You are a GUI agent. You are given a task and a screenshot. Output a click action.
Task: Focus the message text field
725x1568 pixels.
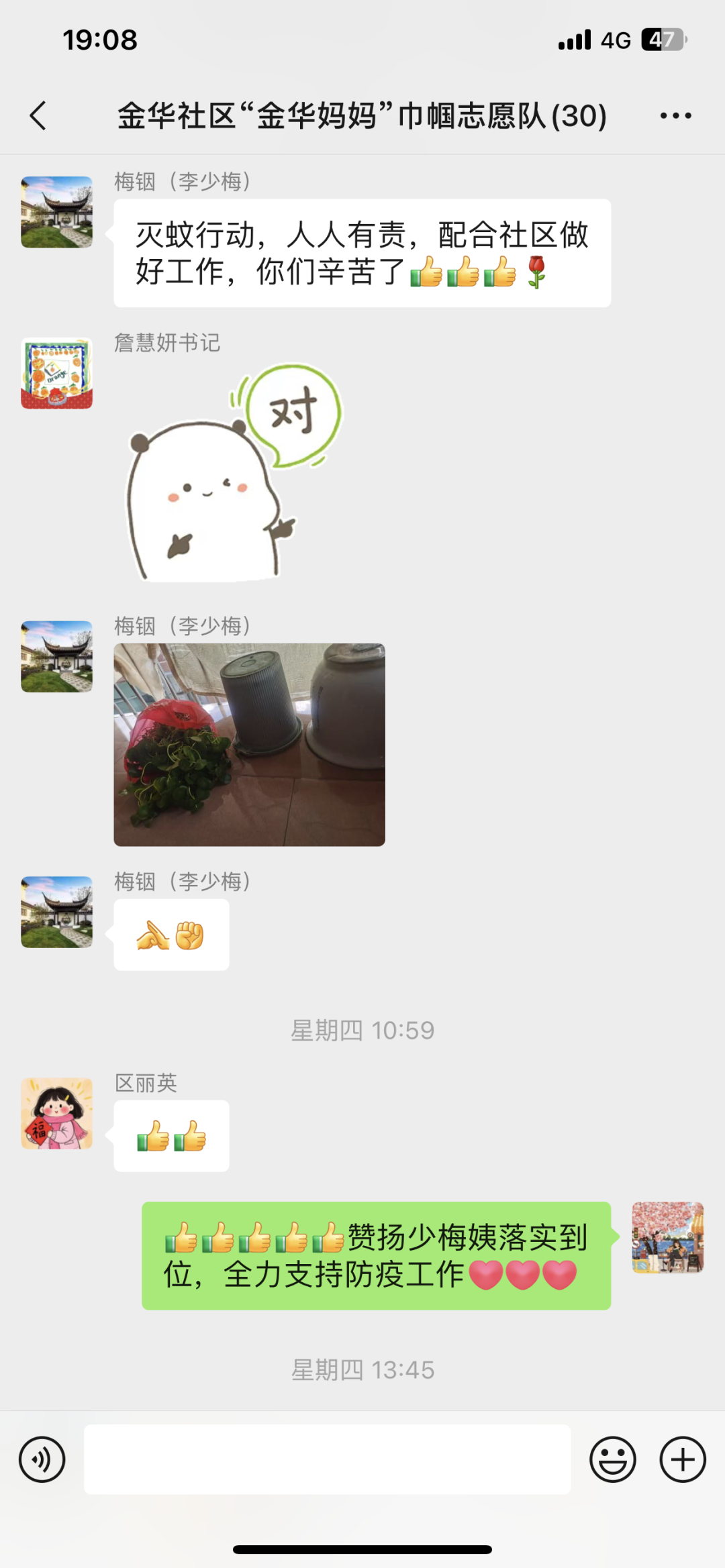coord(327,1459)
